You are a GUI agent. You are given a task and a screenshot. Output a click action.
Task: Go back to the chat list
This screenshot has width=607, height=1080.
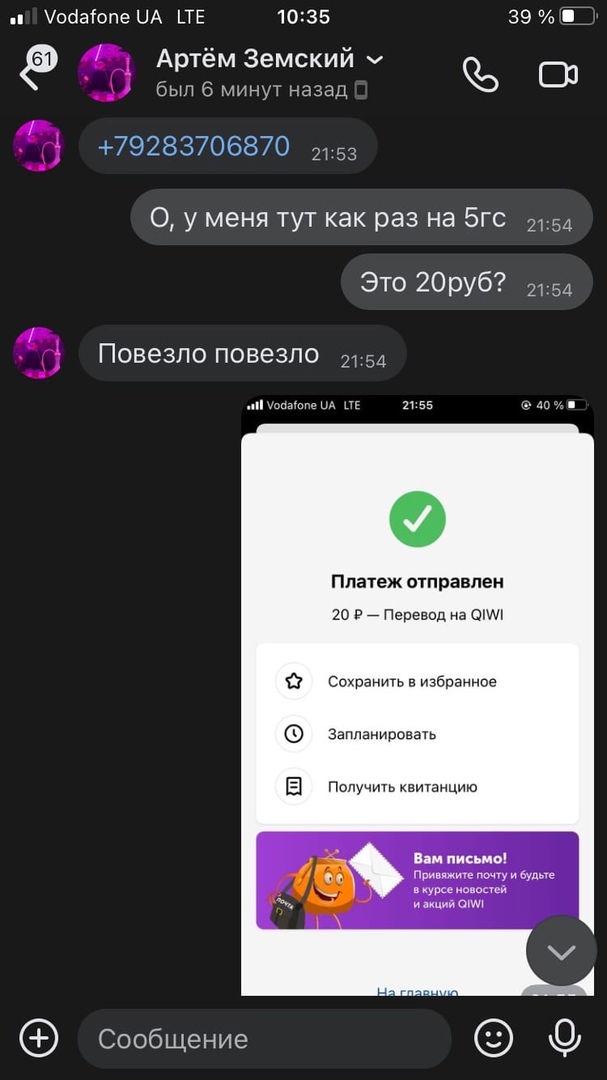coord(30,74)
